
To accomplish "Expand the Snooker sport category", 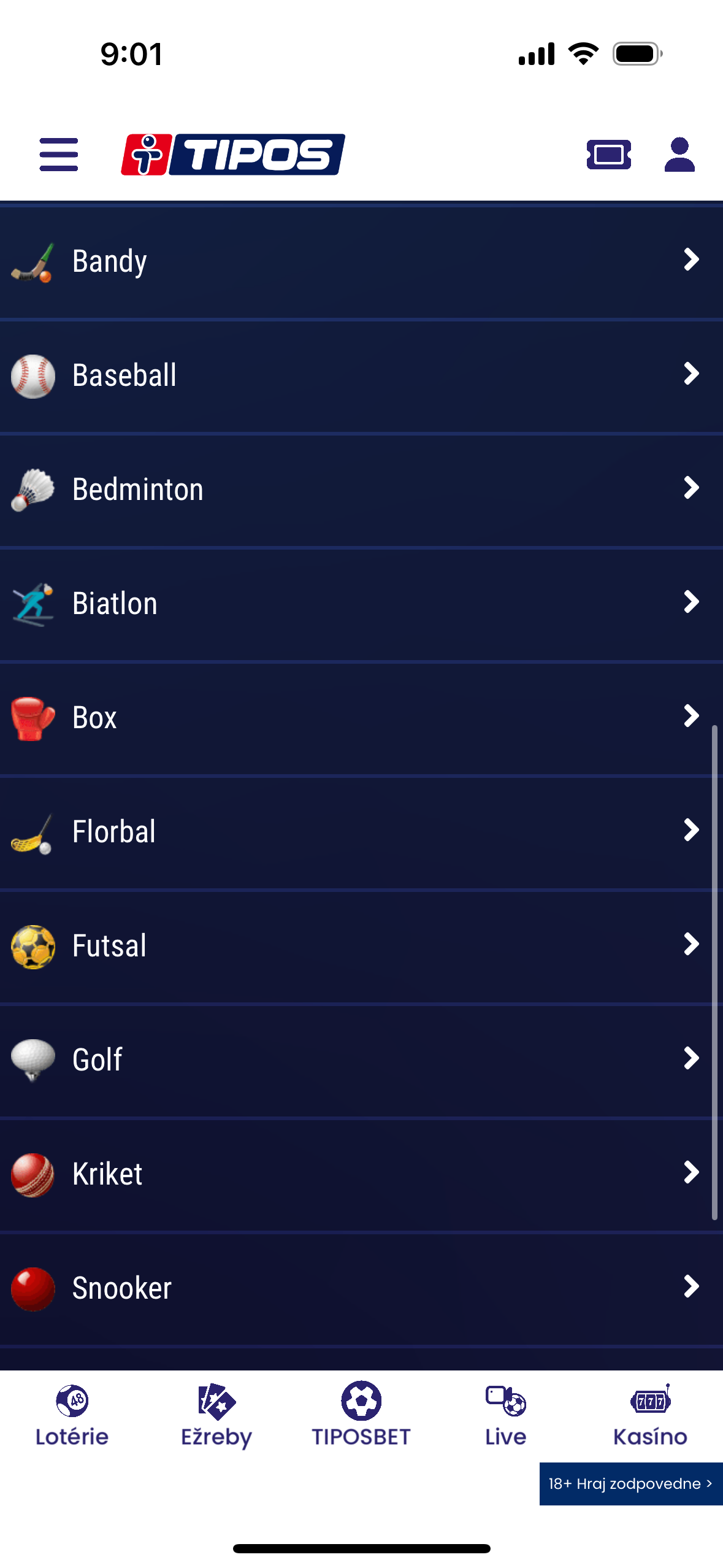I will click(x=361, y=1287).
